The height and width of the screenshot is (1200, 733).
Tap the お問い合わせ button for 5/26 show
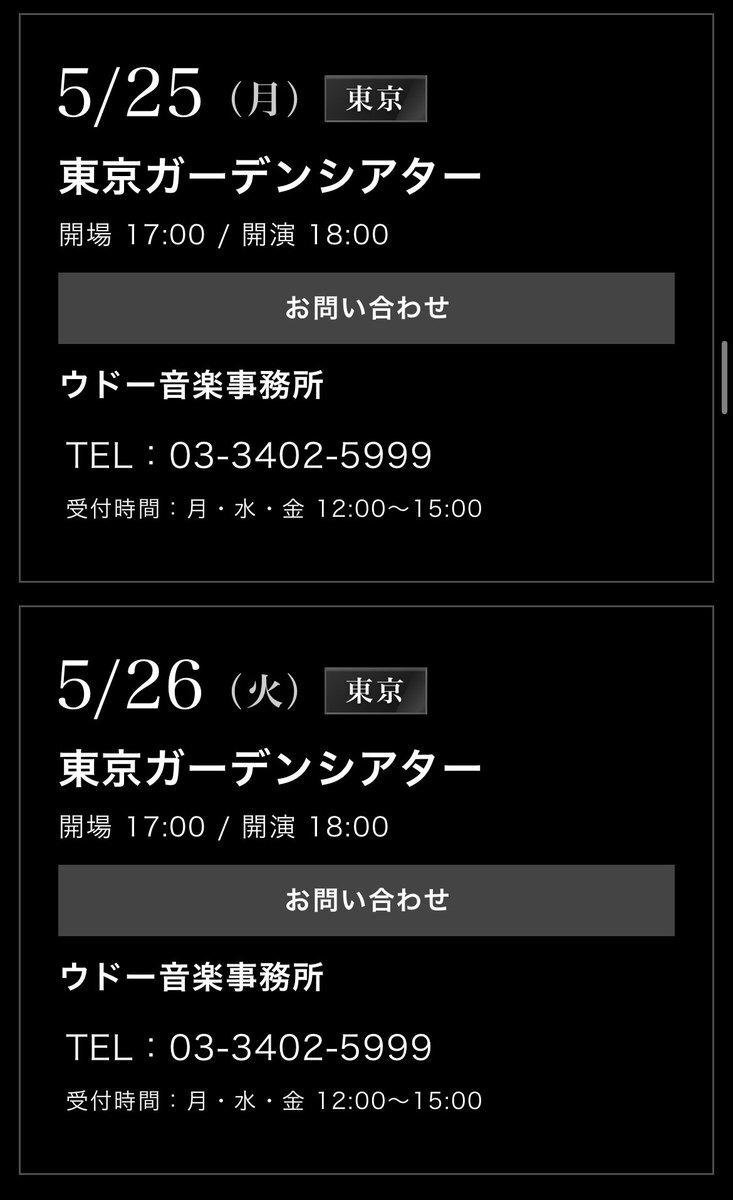(366, 899)
